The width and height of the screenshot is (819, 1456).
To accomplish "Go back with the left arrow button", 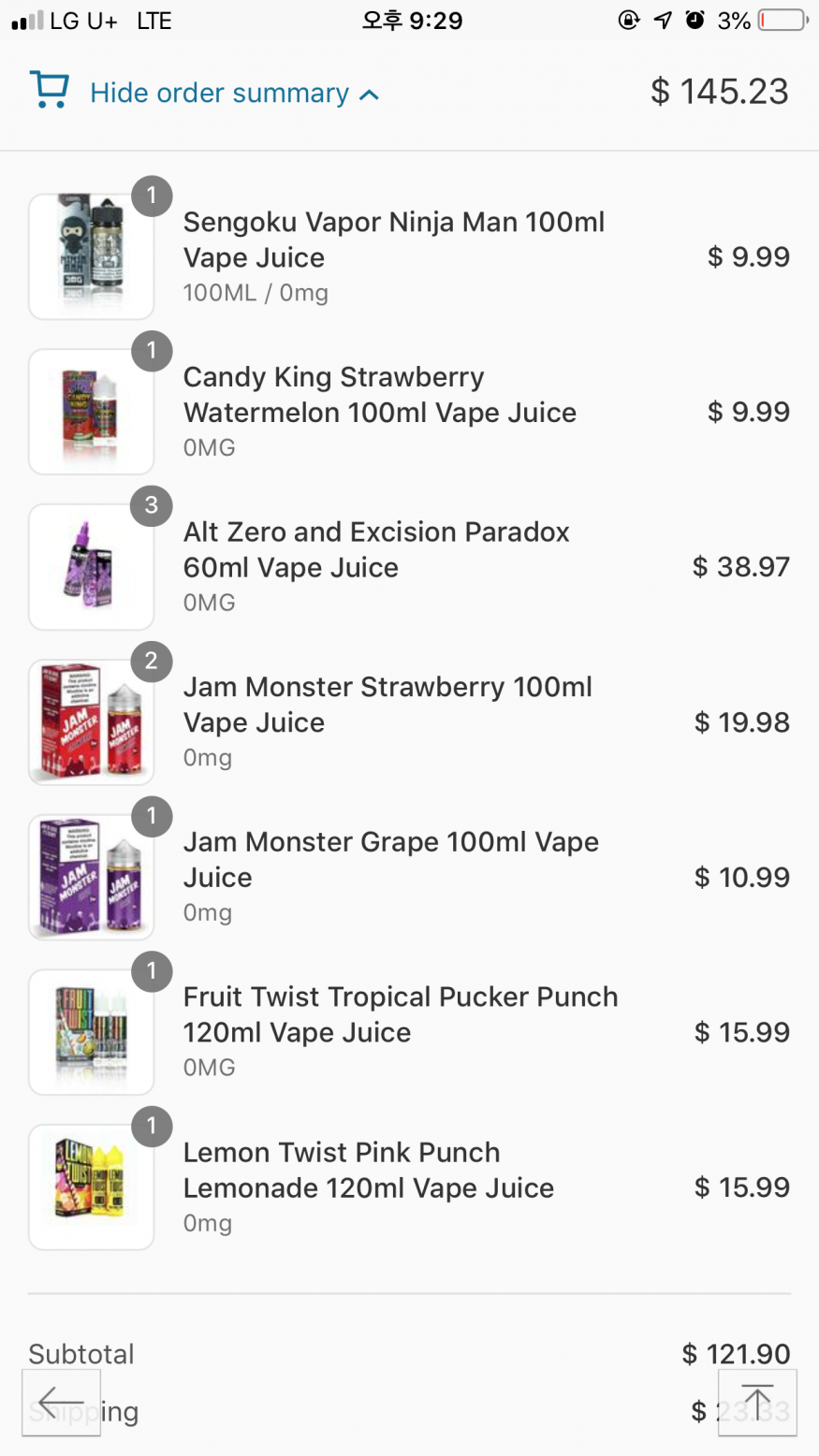I will tap(62, 1403).
